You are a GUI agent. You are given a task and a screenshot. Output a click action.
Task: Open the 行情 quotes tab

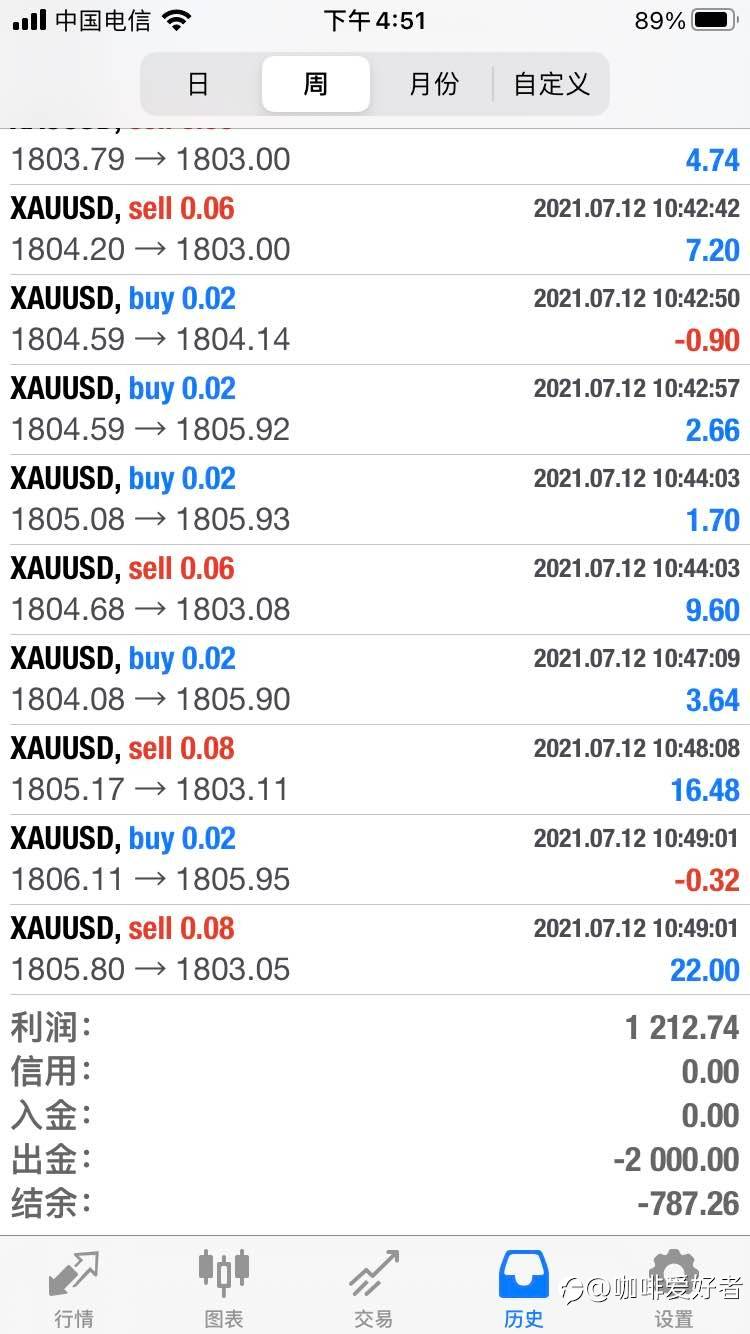tap(75, 1288)
